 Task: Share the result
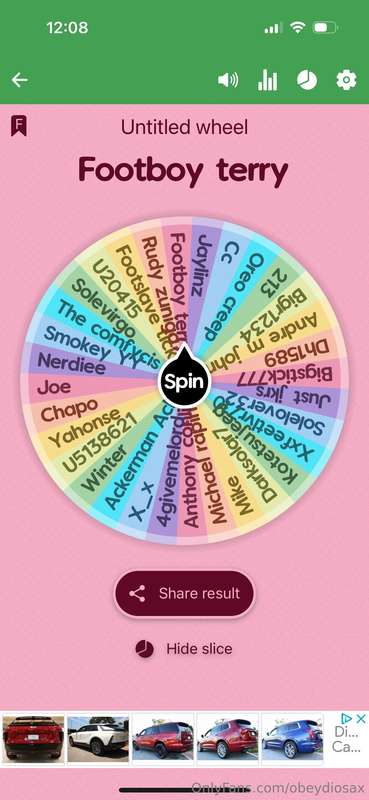click(x=184, y=593)
